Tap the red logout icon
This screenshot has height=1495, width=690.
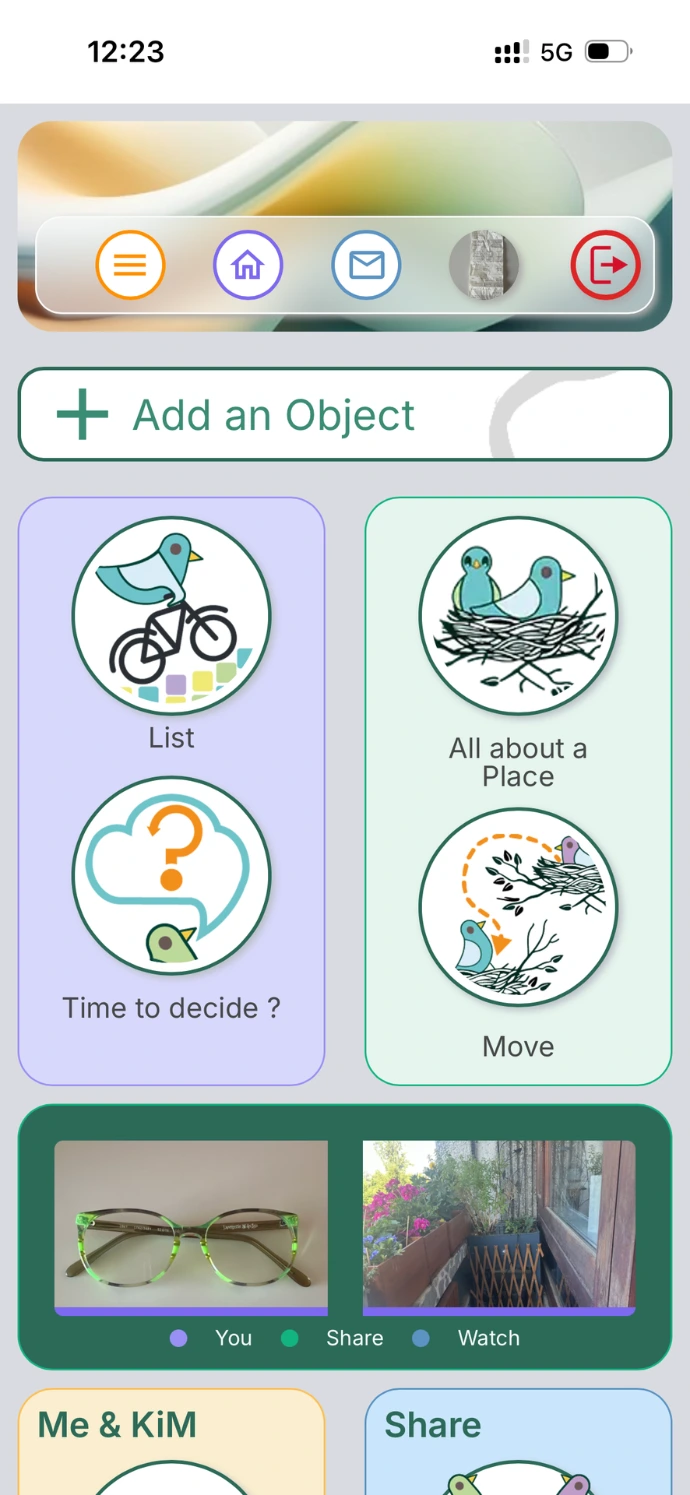tap(605, 265)
